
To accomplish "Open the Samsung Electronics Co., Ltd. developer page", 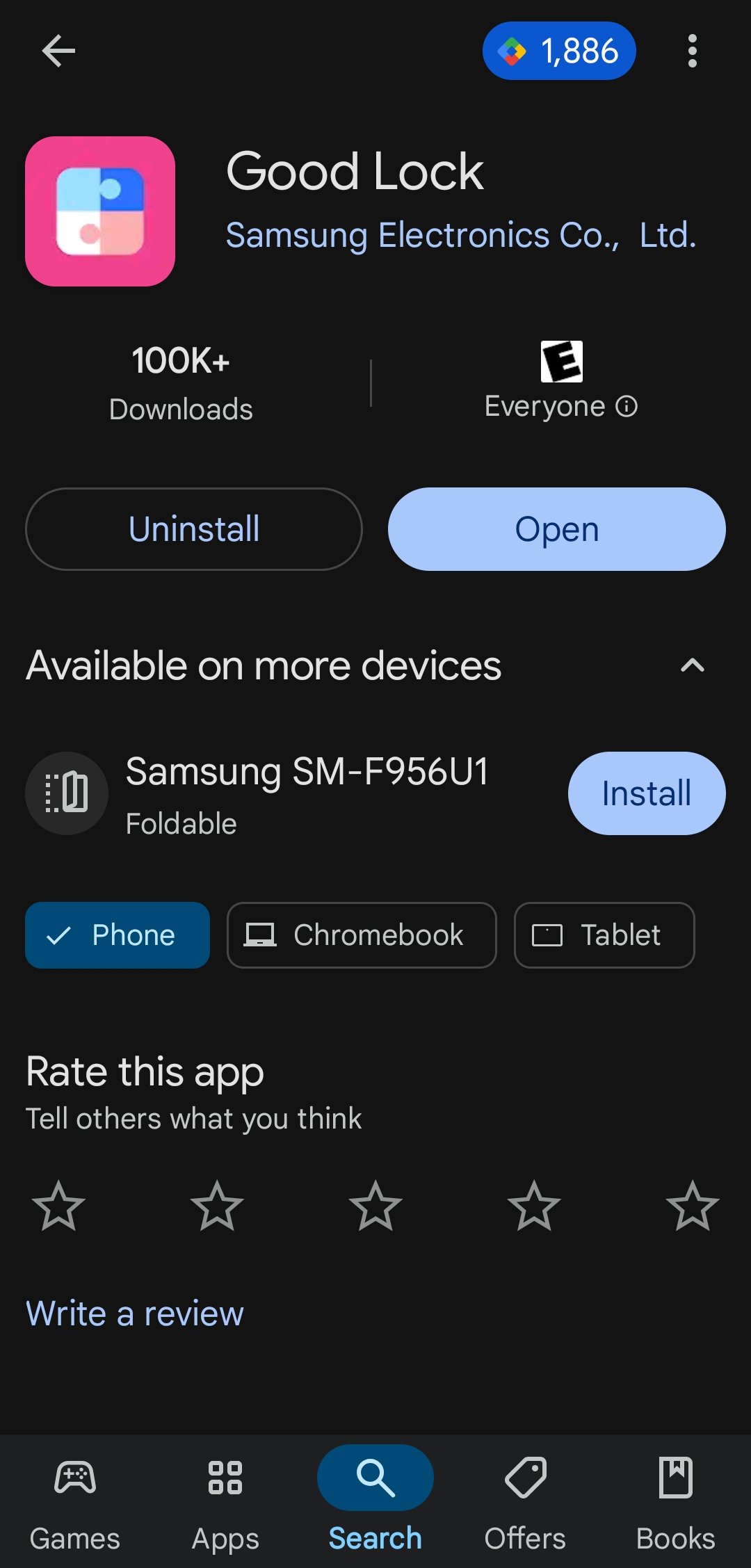I will (x=460, y=236).
